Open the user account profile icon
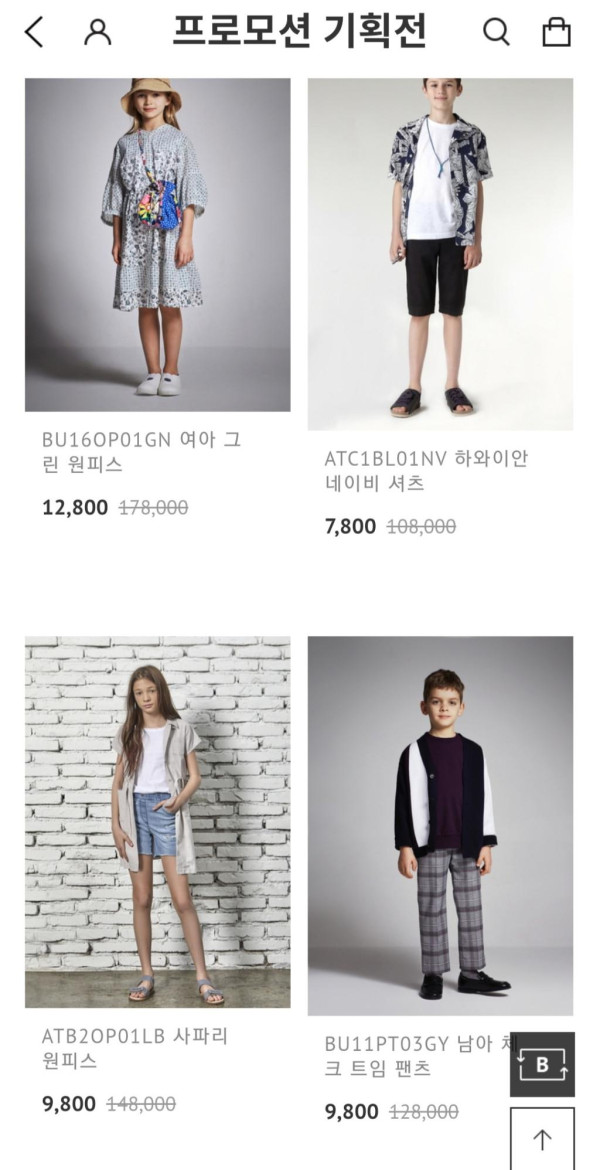 tap(97, 33)
